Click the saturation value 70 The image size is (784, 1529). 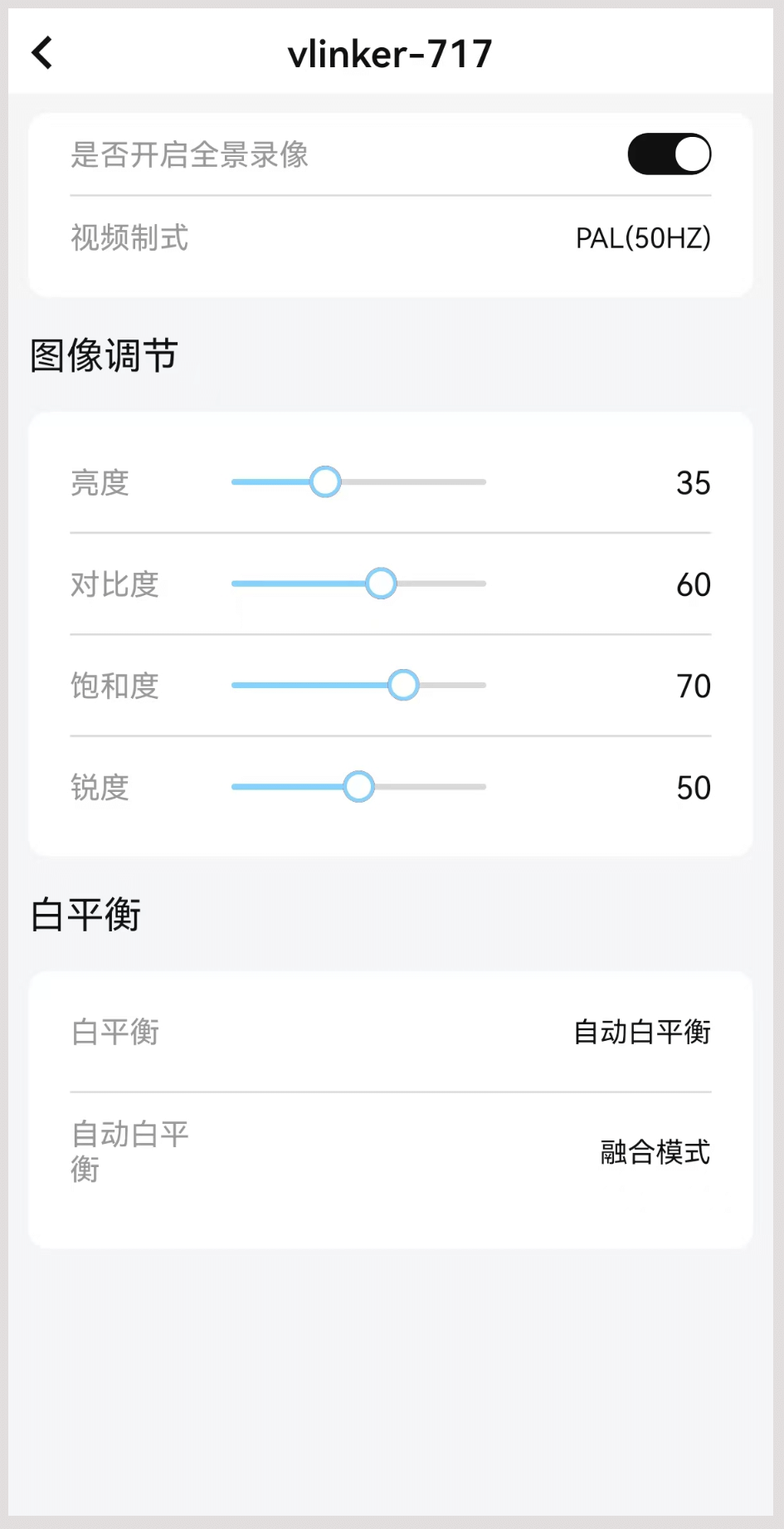(694, 685)
